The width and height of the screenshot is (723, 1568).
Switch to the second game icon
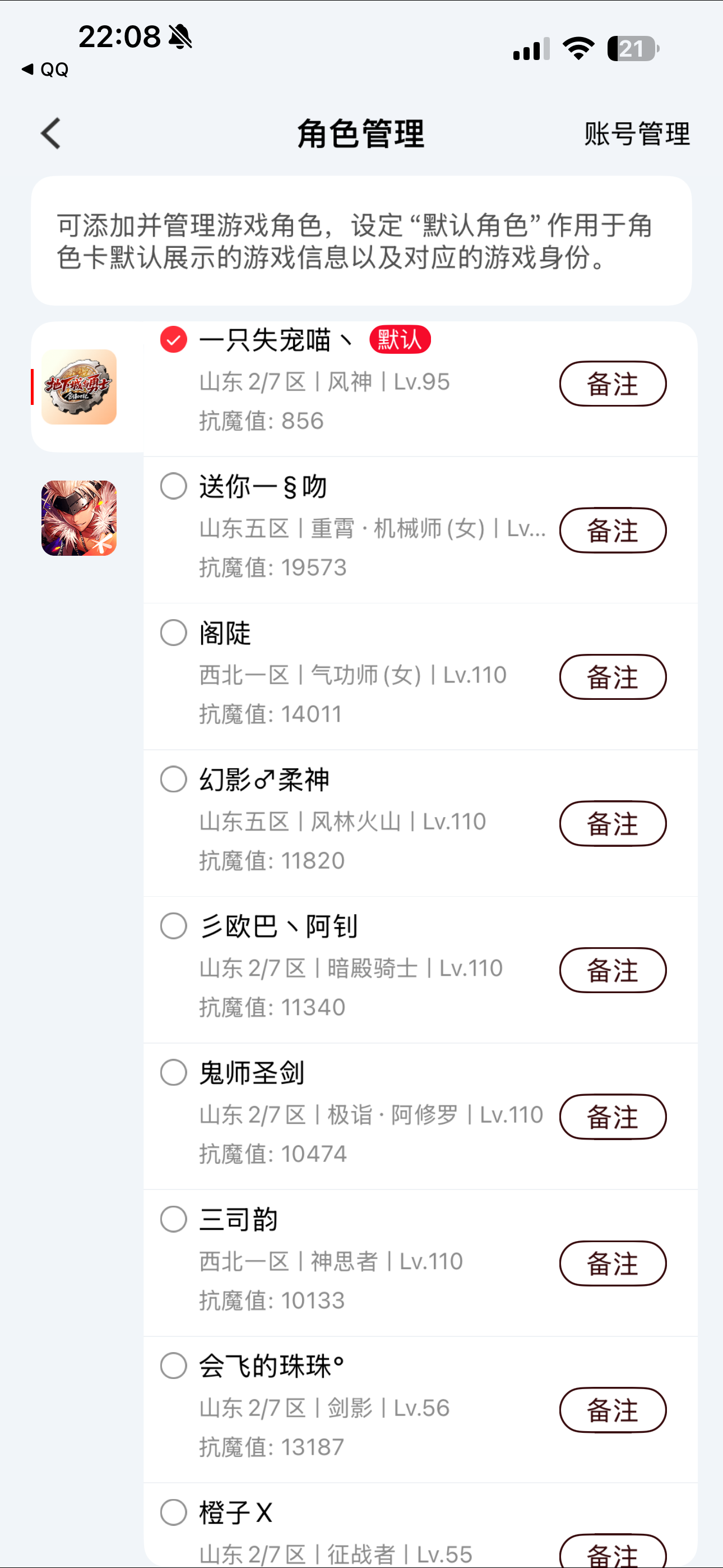click(x=79, y=518)
